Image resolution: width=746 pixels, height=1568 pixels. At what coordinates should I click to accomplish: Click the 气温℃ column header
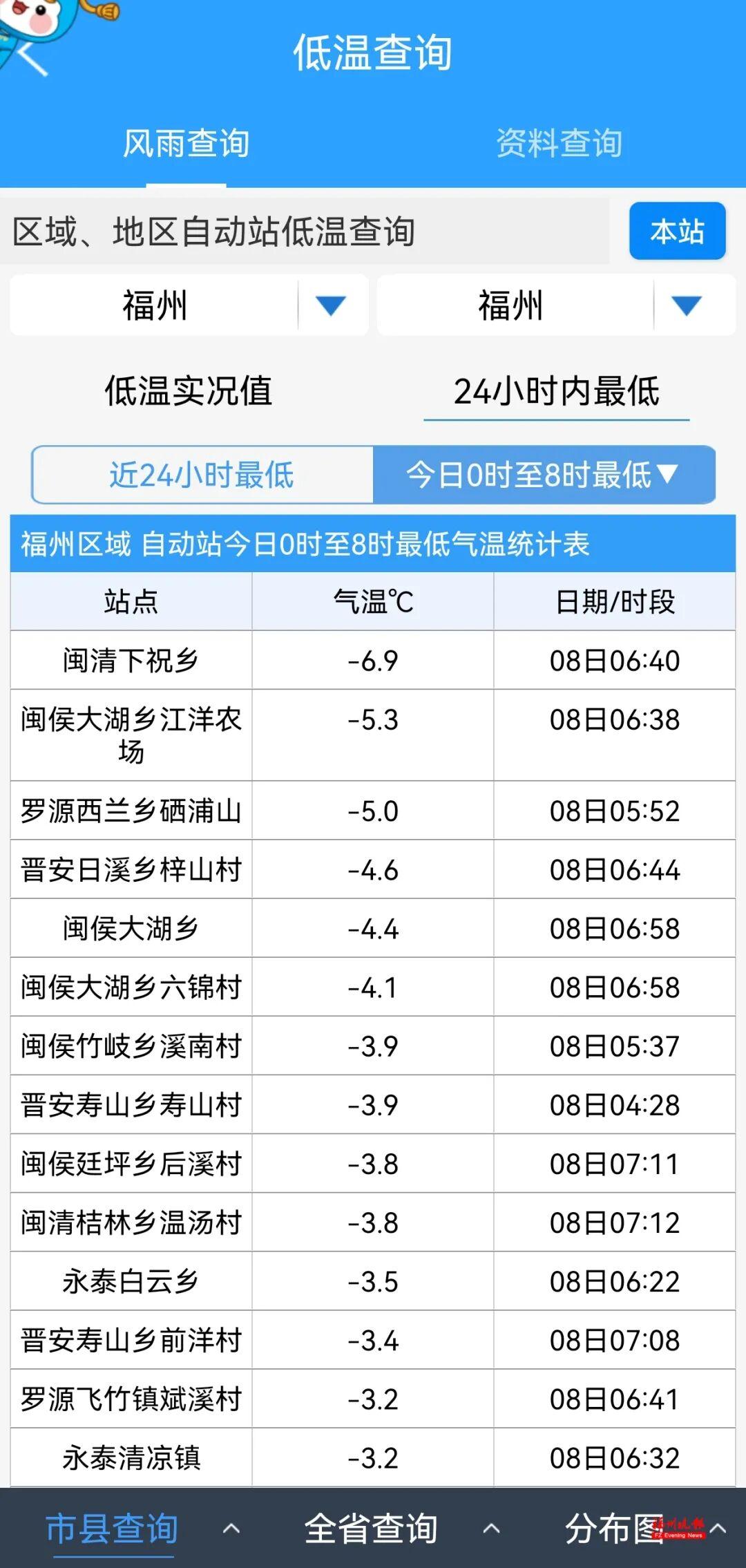[373, 601]
